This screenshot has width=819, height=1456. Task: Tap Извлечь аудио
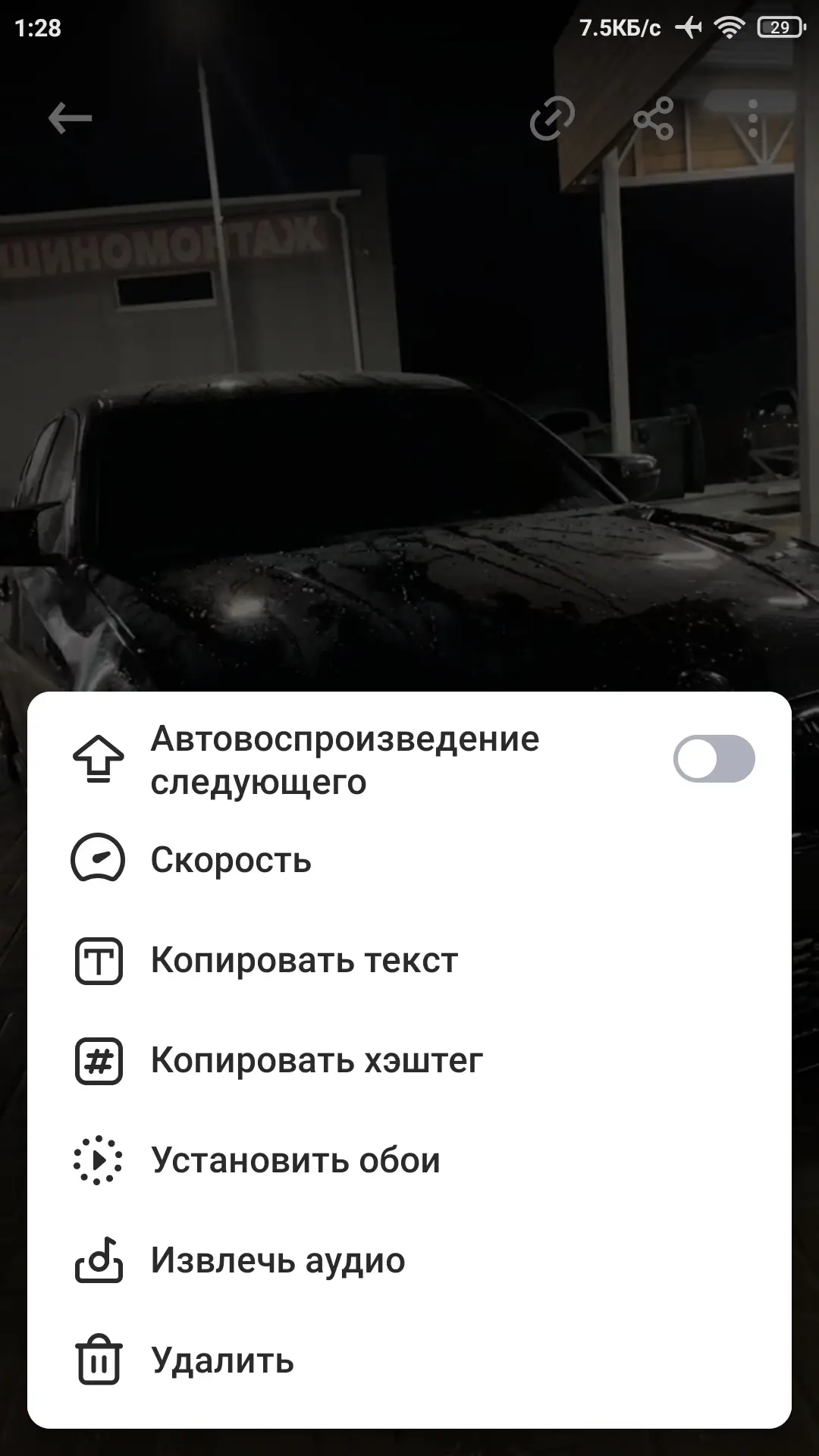point(278,1260)
